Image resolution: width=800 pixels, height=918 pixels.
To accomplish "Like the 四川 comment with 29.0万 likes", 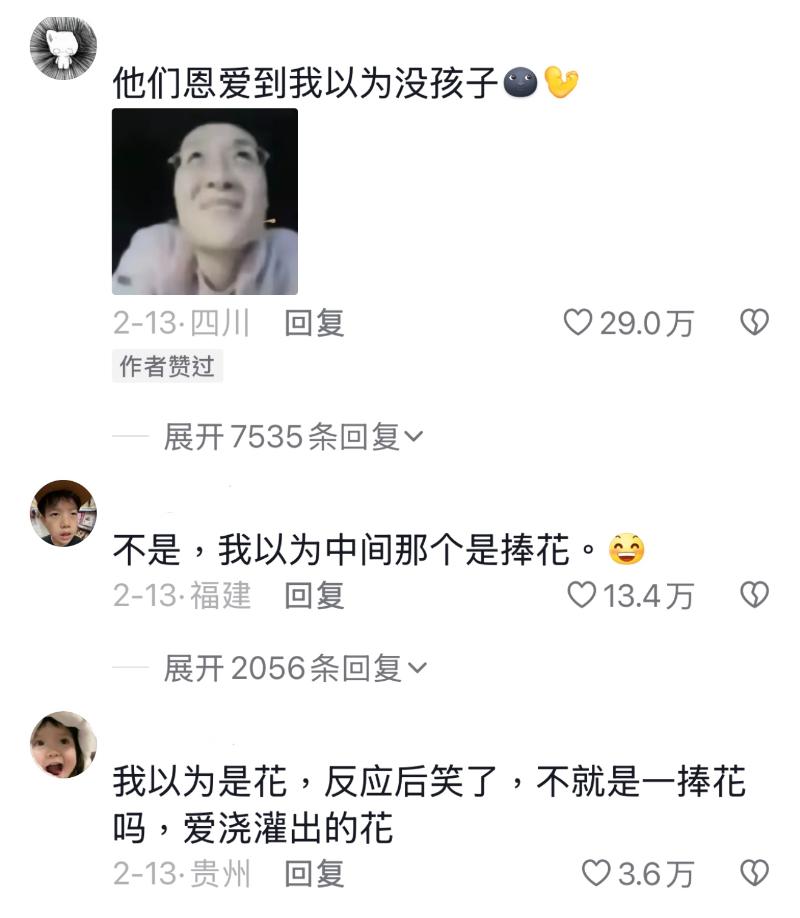I will point(579,323).
